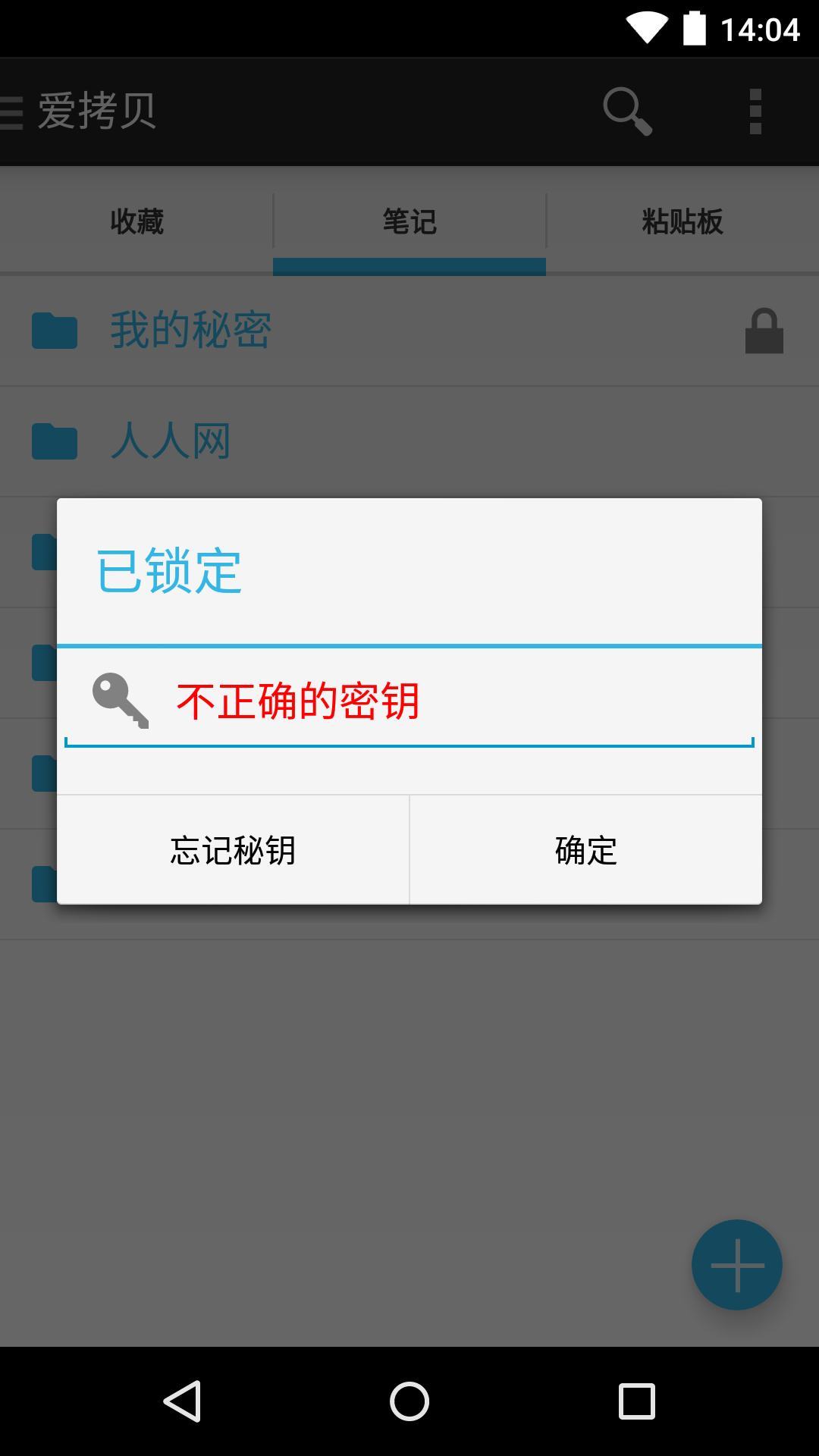Open the 我的秘密 folder
819x1456 pixels.
(x=191, y=331)
